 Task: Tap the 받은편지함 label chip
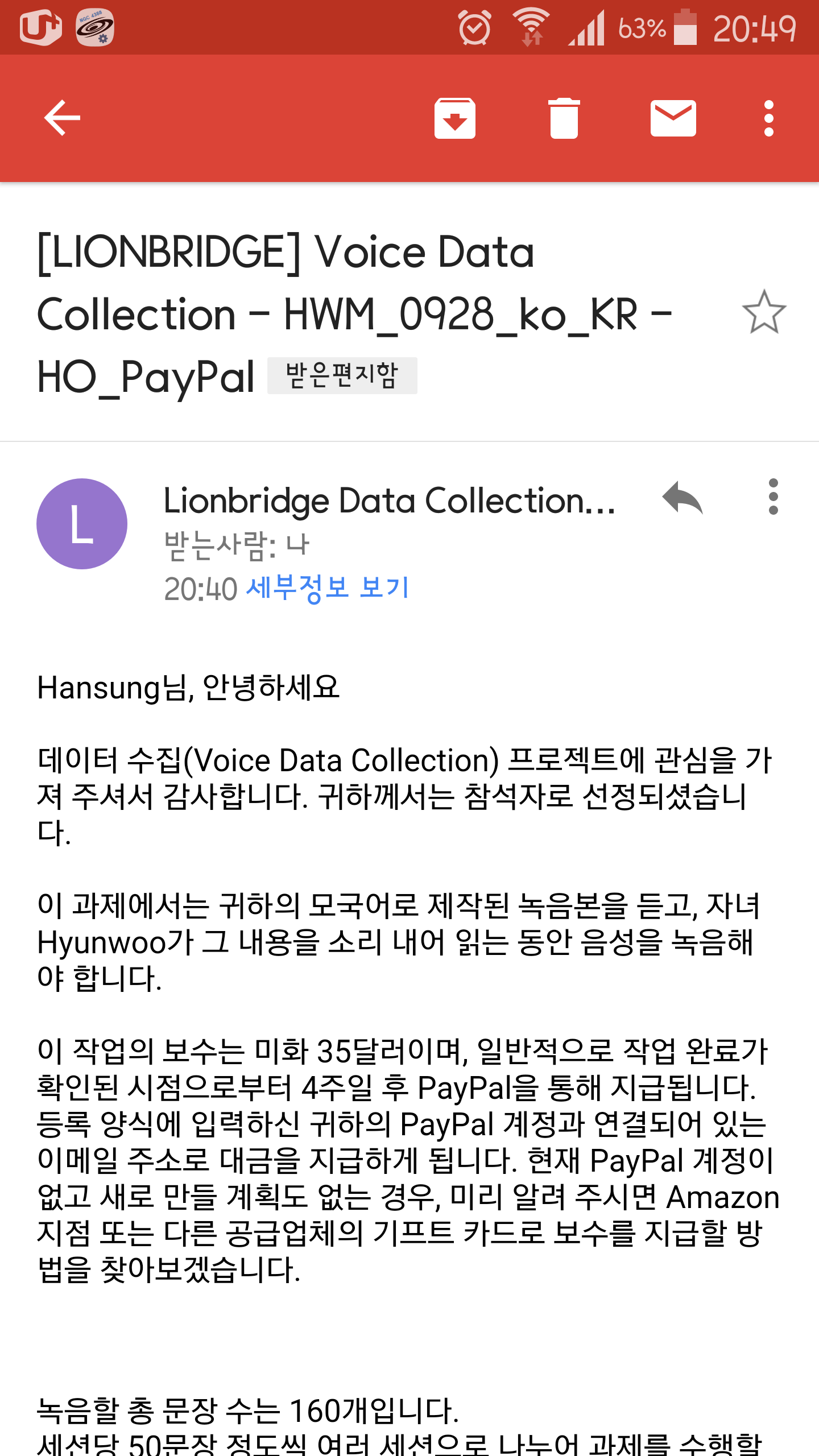point(342,375)
